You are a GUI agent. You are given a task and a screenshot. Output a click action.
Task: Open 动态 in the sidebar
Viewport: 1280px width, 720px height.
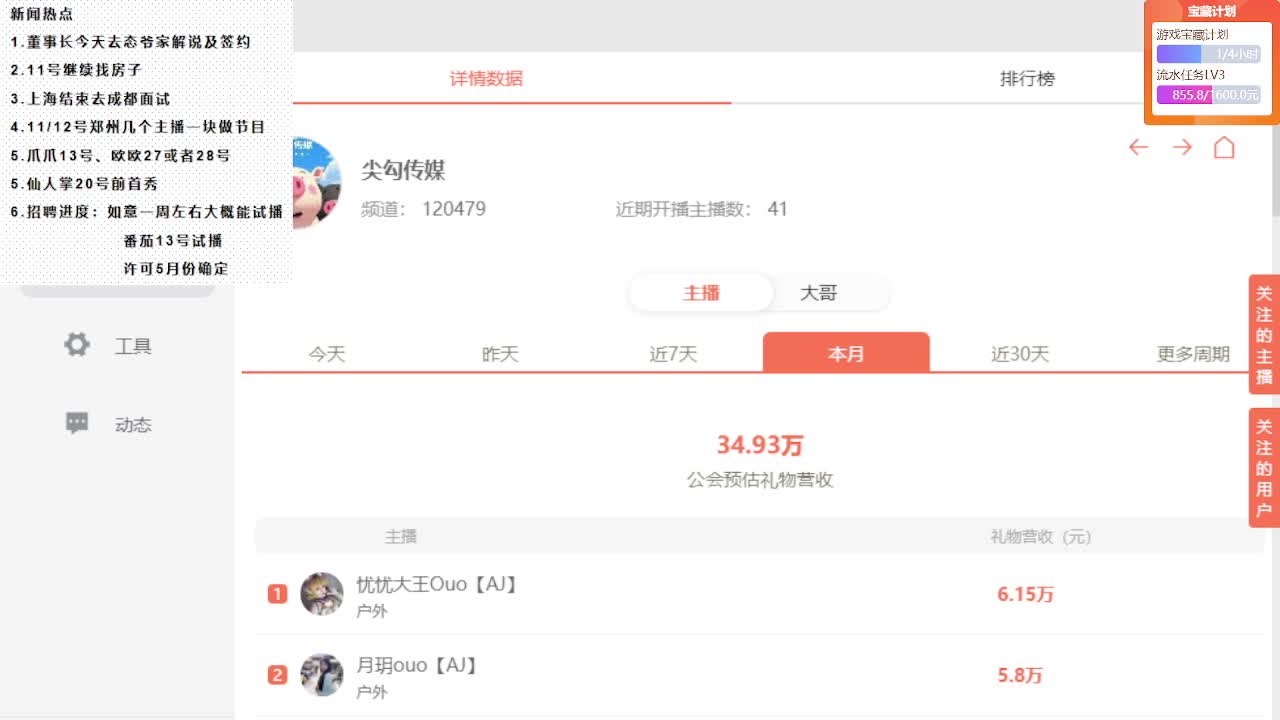tap(108, 424)
